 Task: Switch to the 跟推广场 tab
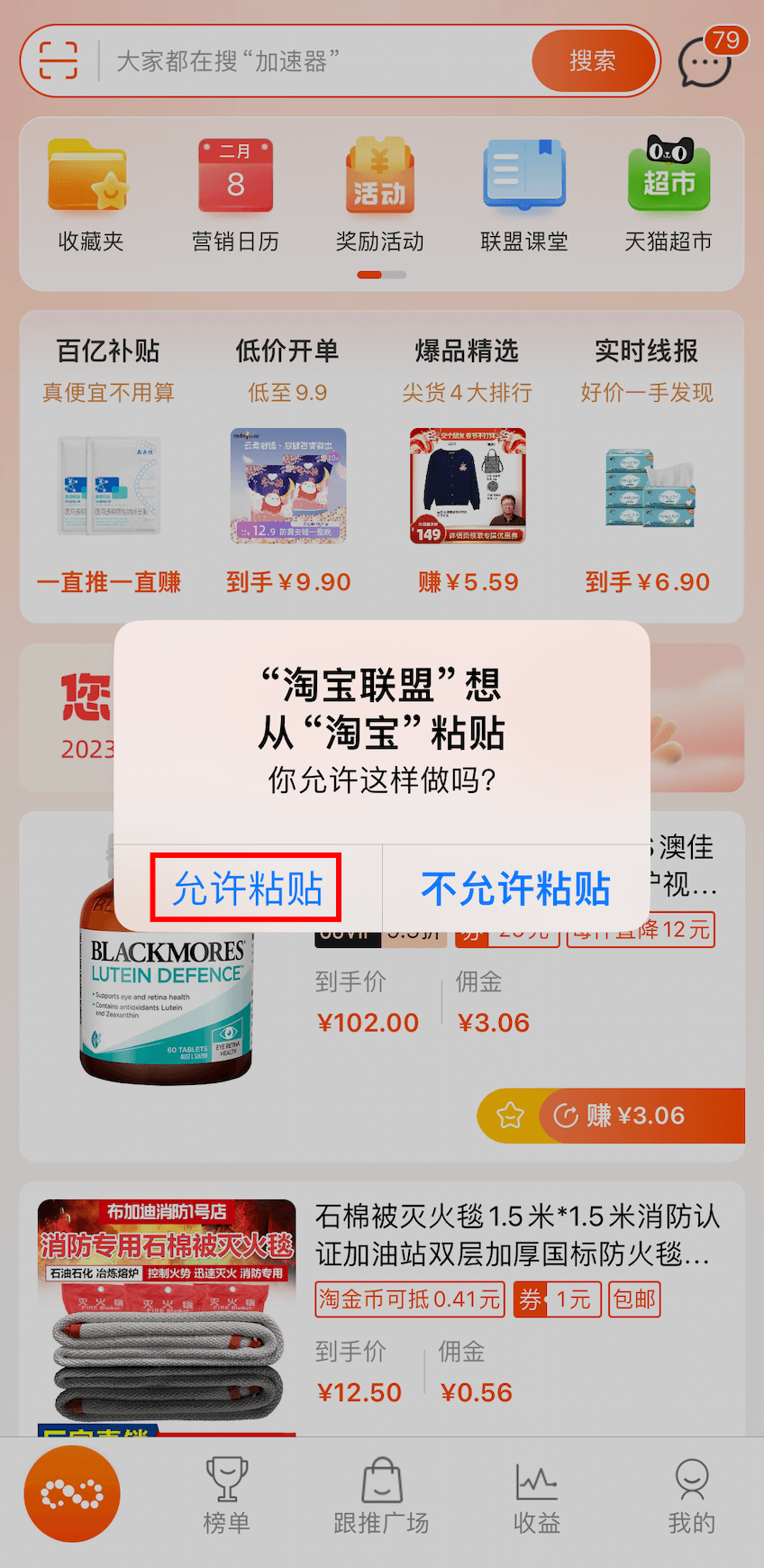pyautogui.click(x=381, y=1495)
